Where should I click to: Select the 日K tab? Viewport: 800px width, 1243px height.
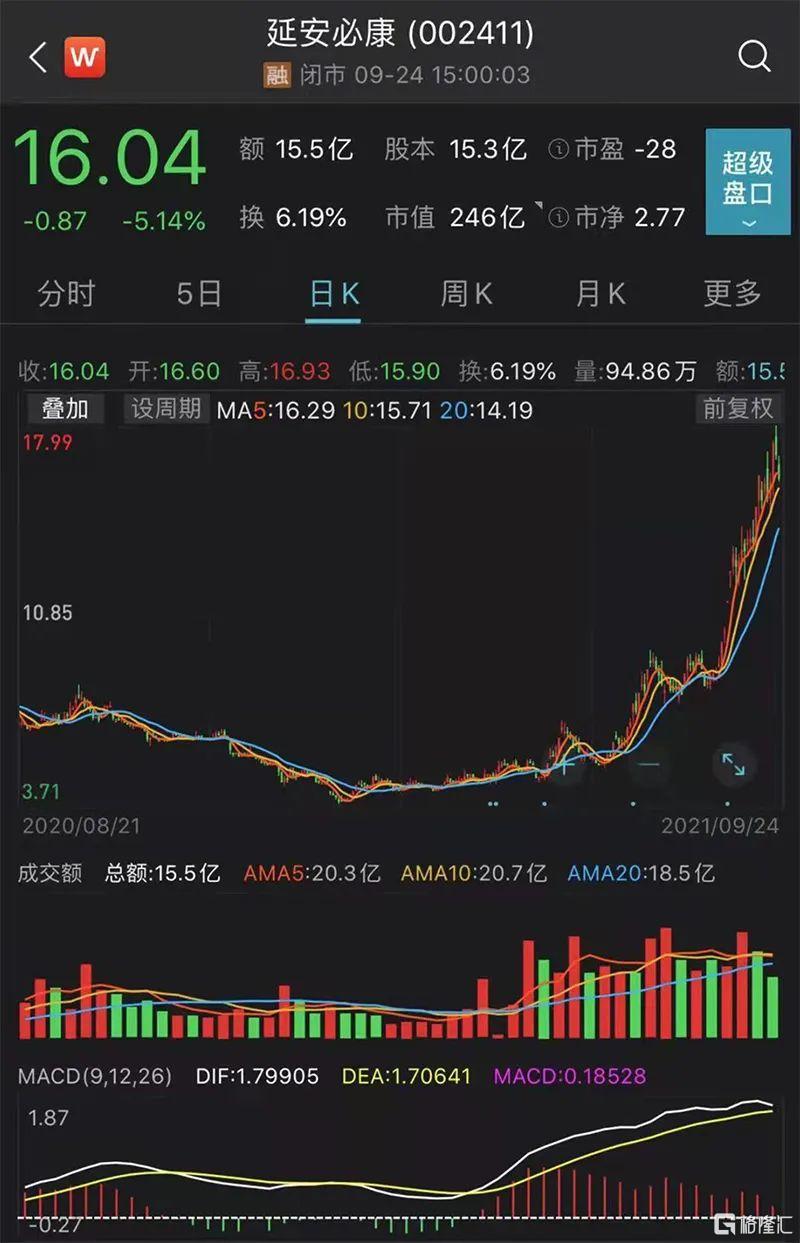click(333, 294)
